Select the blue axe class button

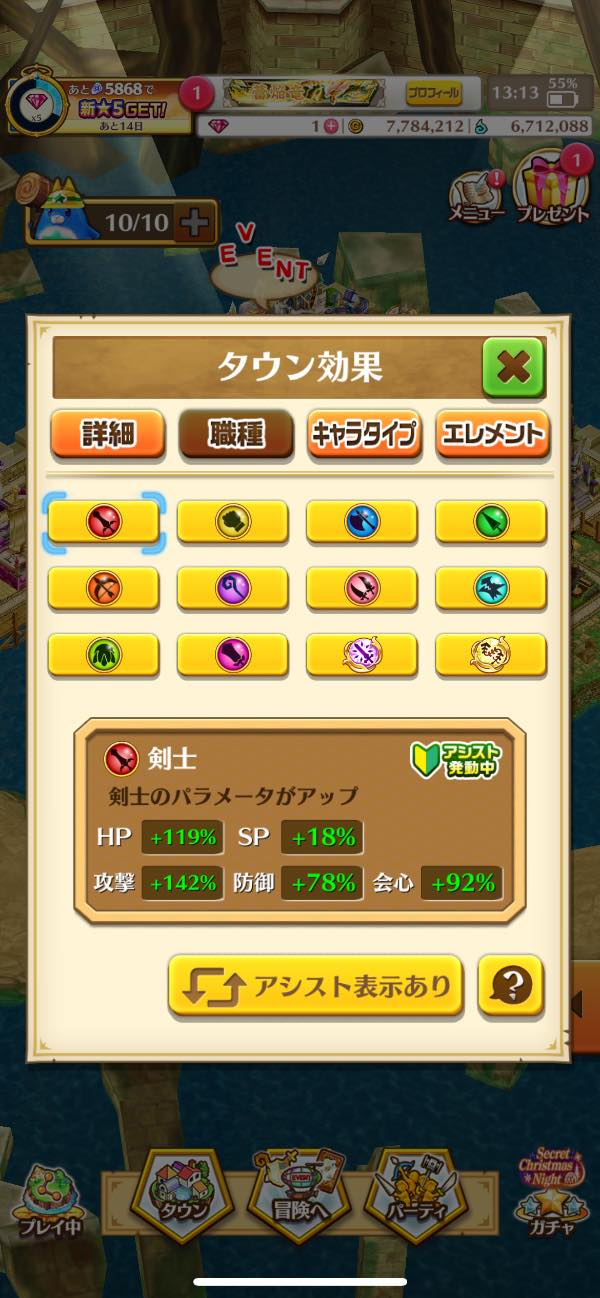pyautogui.click(x=361, y=521)
